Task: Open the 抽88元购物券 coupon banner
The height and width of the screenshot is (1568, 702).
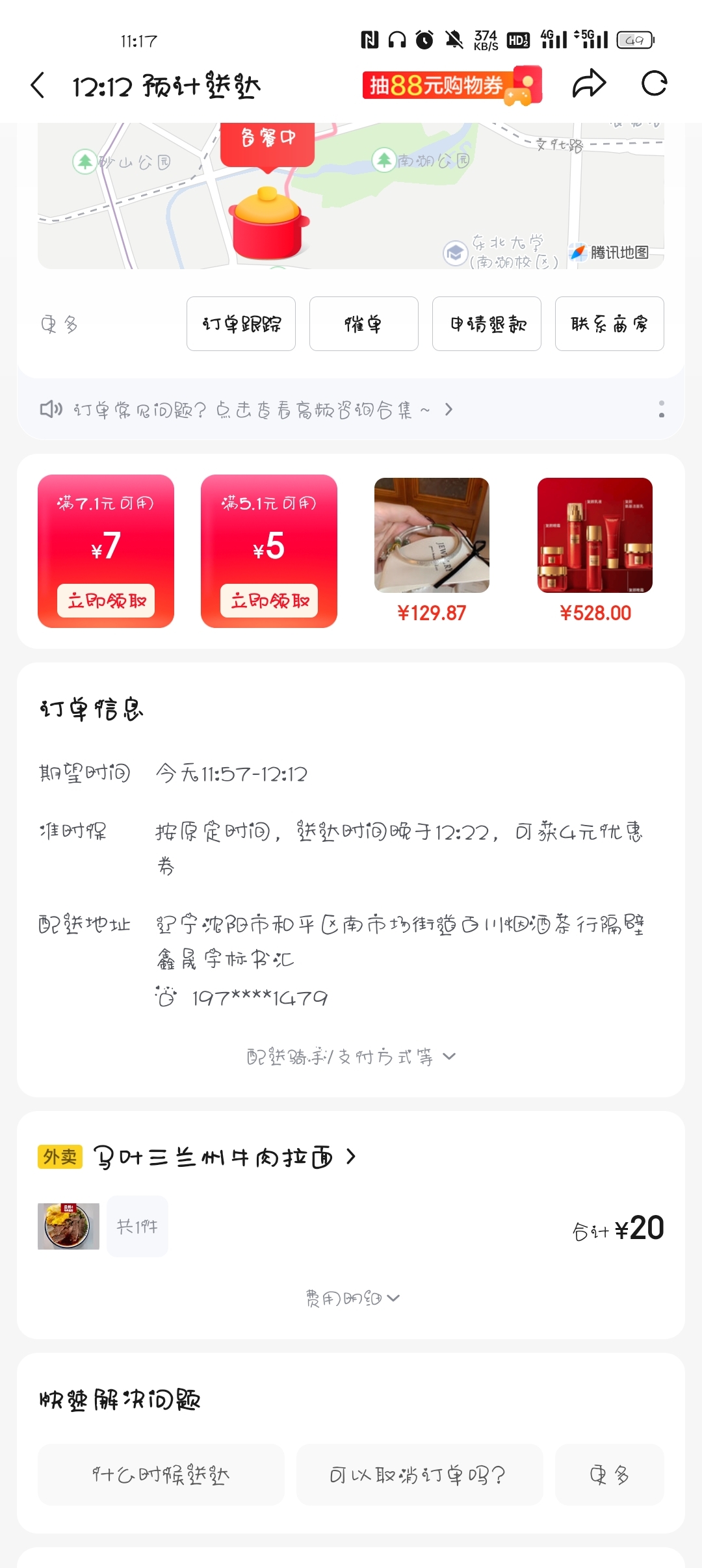Action: click(452, 85)
